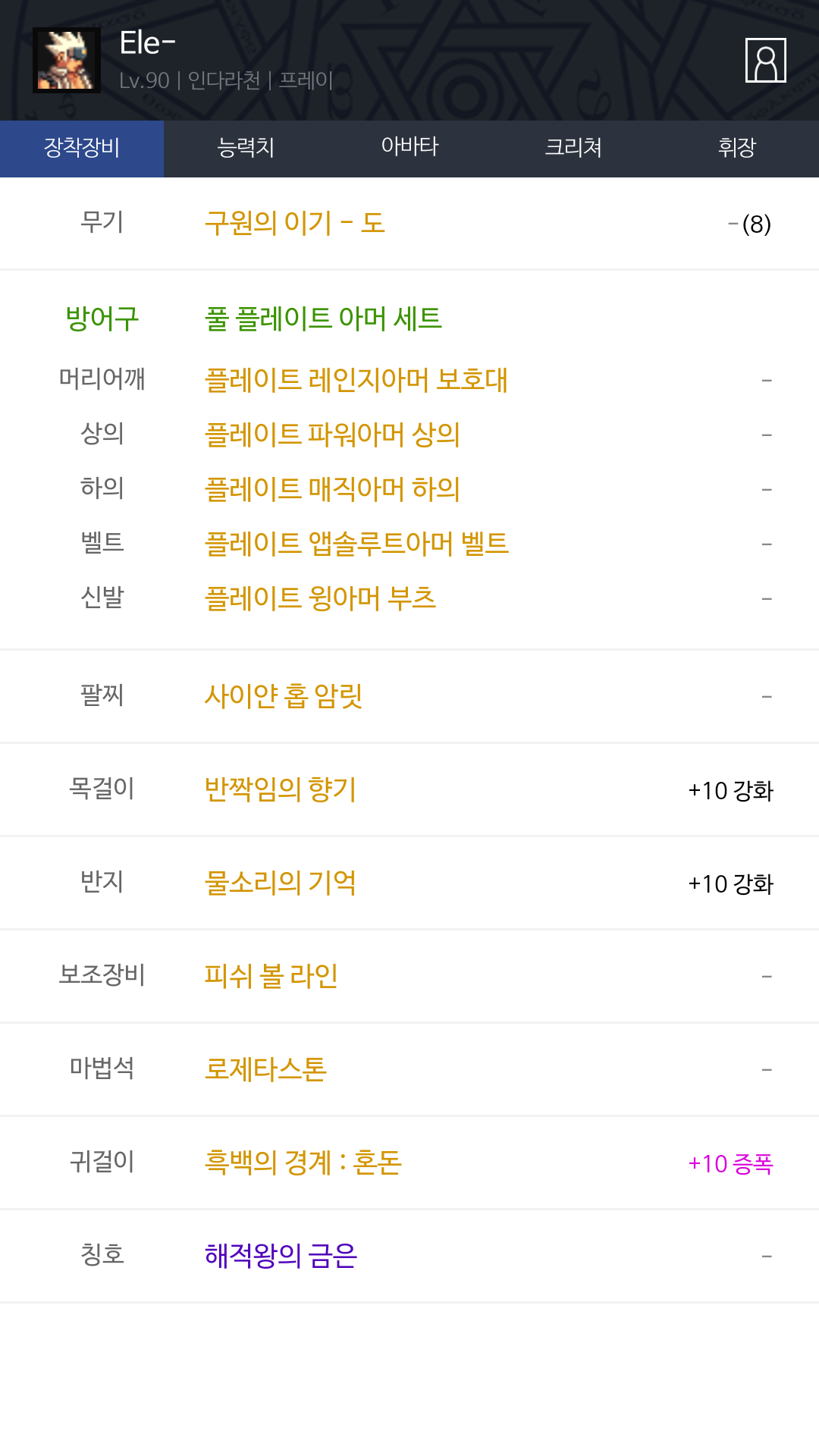View 플레이트 윙아머 부츠 details
The width and height of the screenshot is (819, 1456).
(320, 598)
